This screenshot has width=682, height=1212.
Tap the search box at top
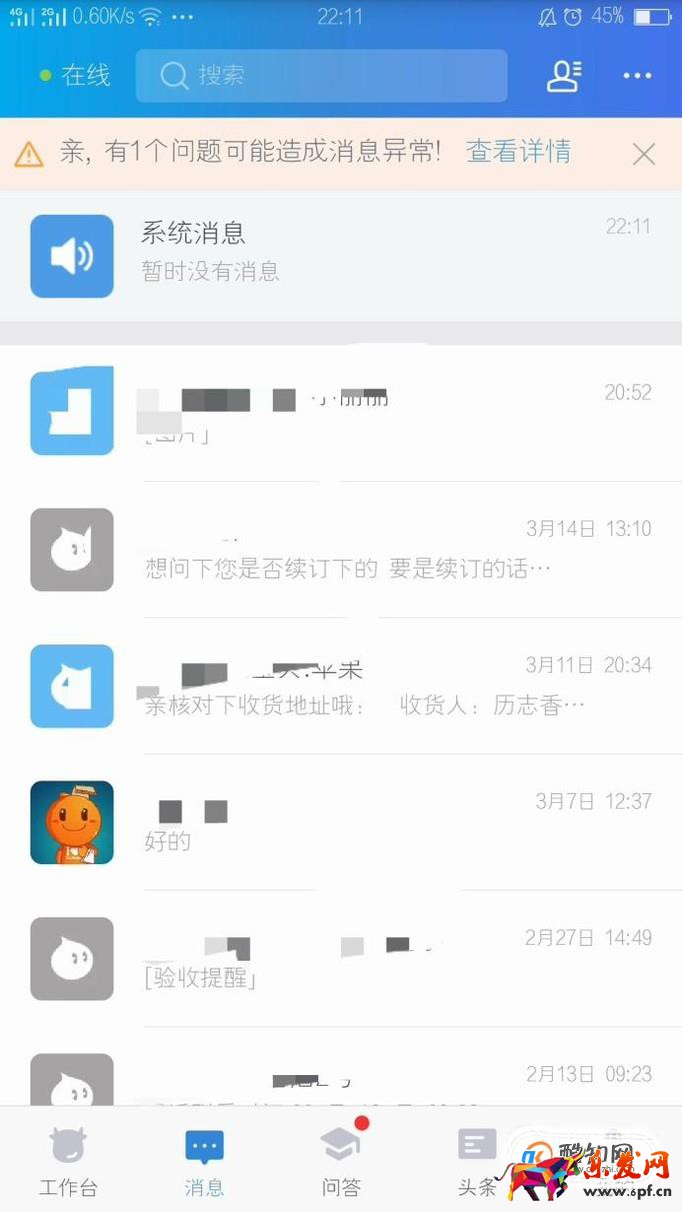click(321, 76)
